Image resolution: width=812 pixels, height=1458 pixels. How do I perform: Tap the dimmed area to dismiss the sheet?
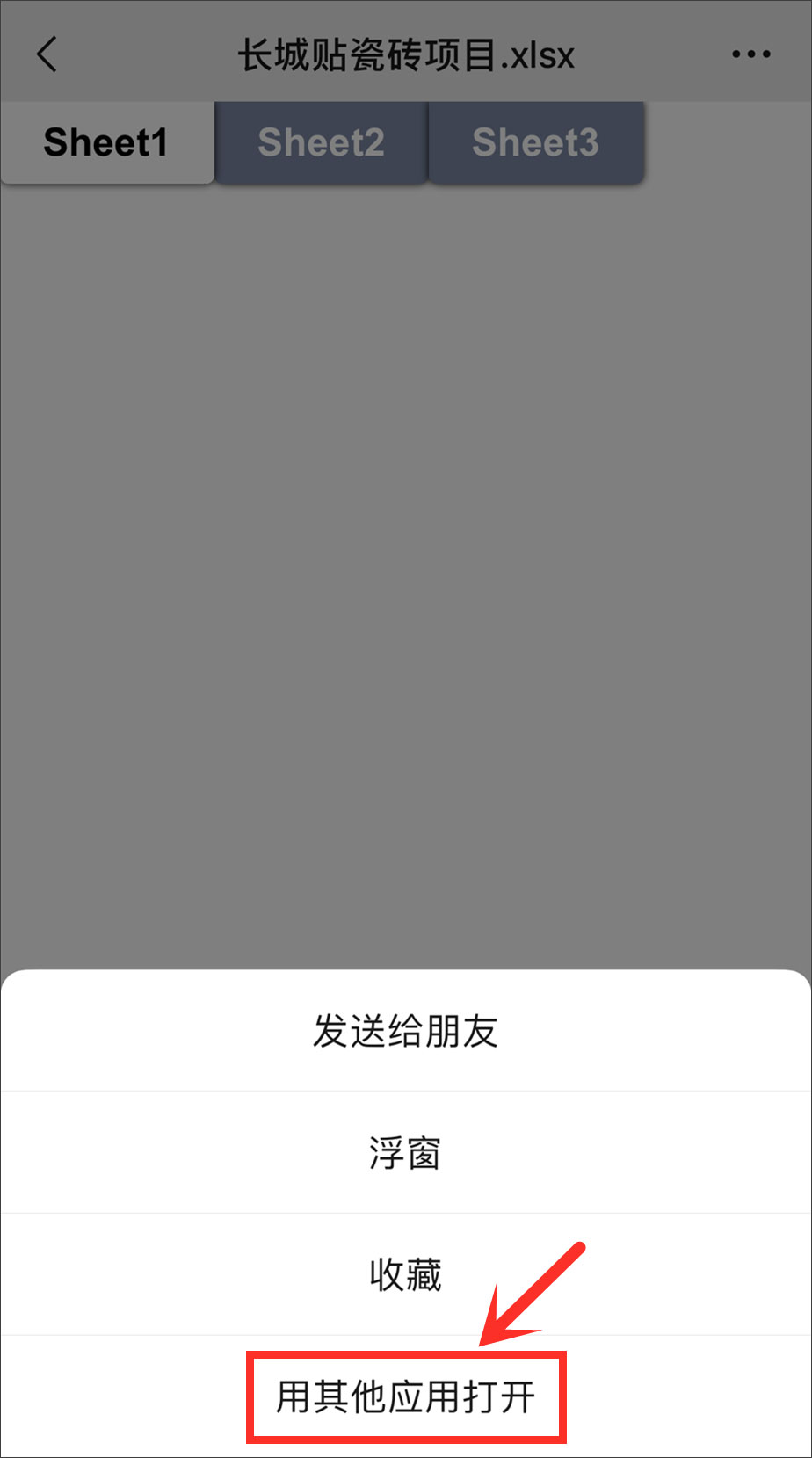pyautogui.click(x=405, y=571)
